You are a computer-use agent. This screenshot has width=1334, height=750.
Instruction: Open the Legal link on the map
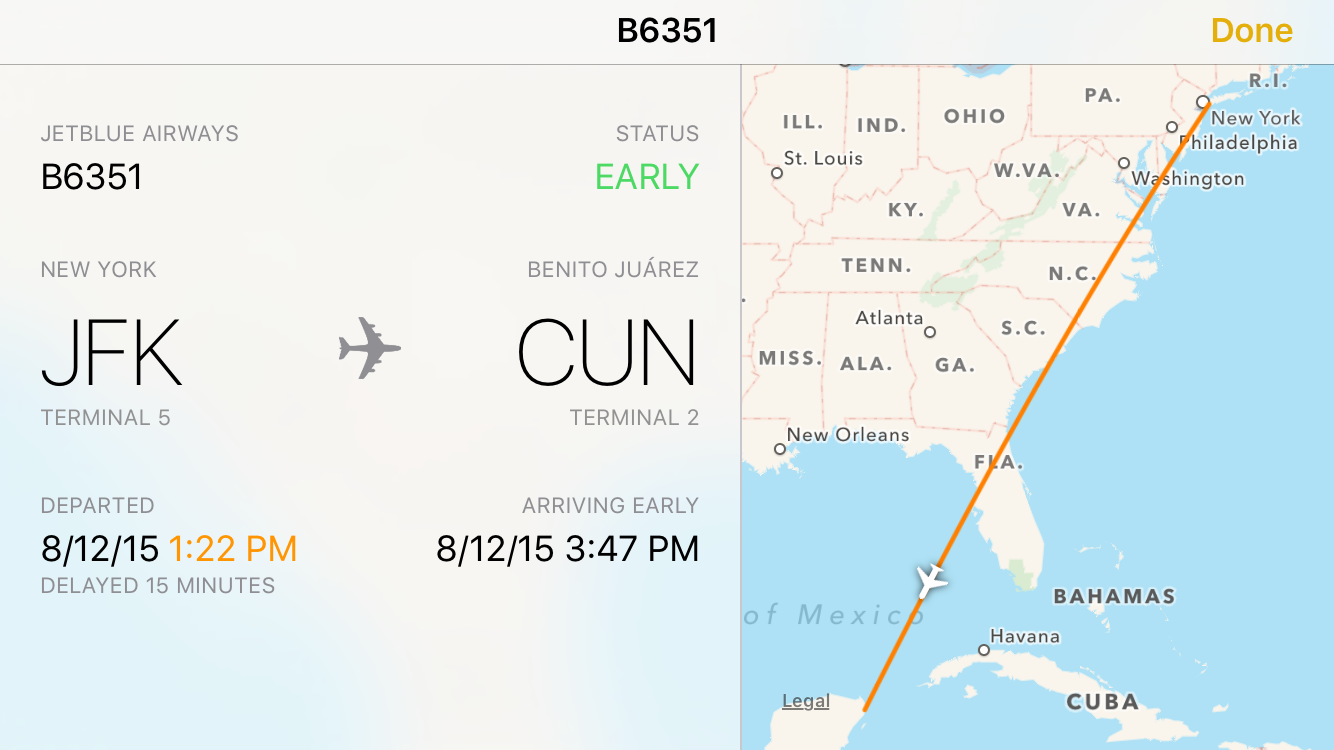point(806,701)
